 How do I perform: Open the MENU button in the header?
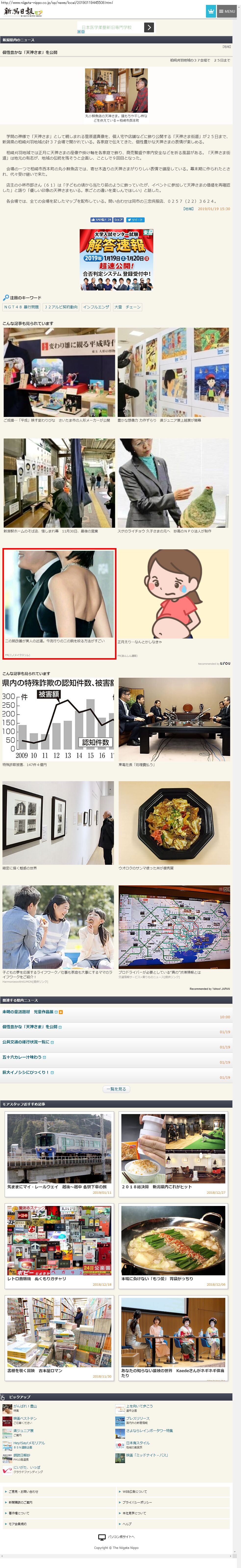227,11
